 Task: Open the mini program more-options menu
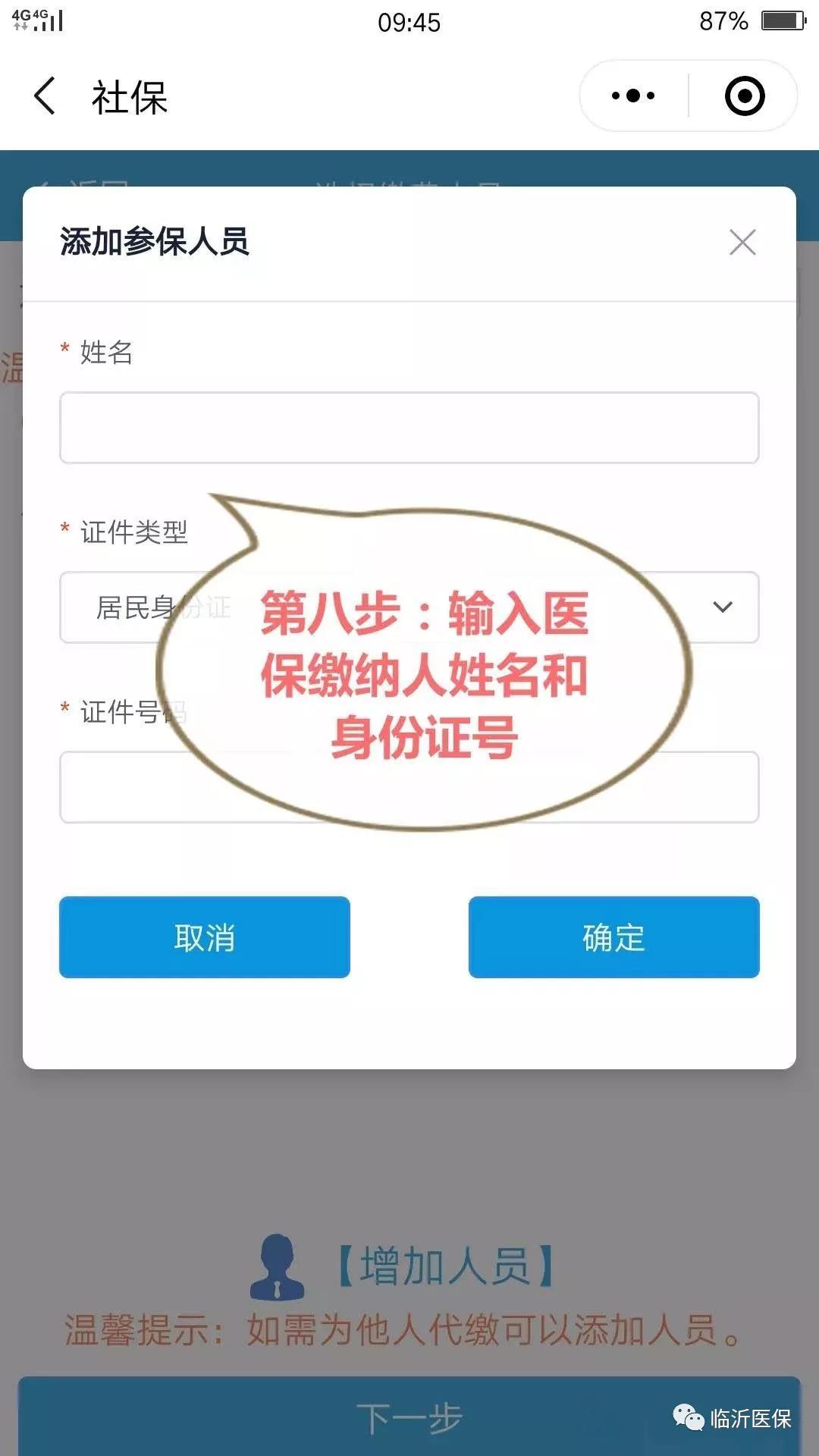(x=634, y=96)
